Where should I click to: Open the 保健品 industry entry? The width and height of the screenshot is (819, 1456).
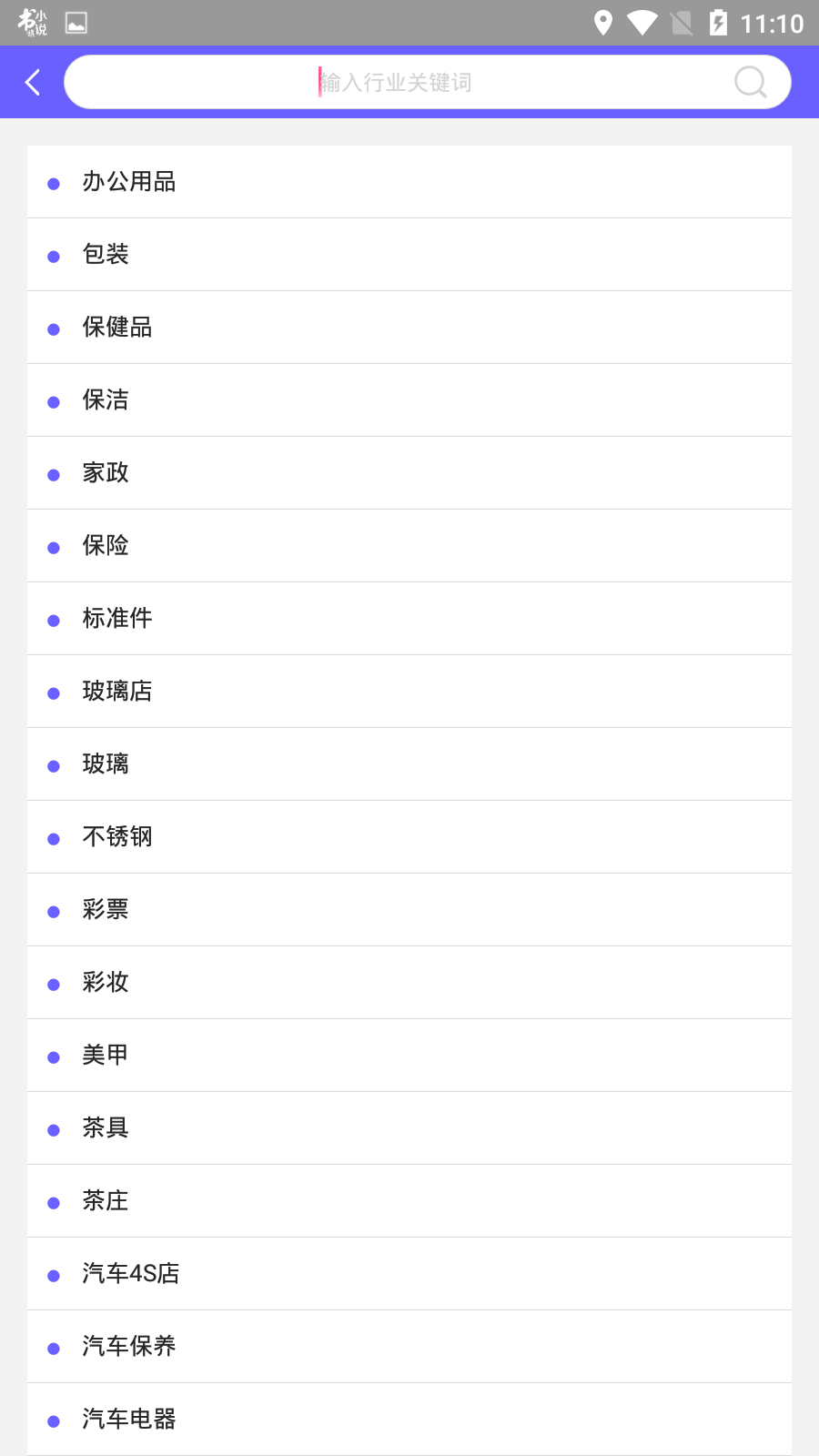tap(117, 327)
